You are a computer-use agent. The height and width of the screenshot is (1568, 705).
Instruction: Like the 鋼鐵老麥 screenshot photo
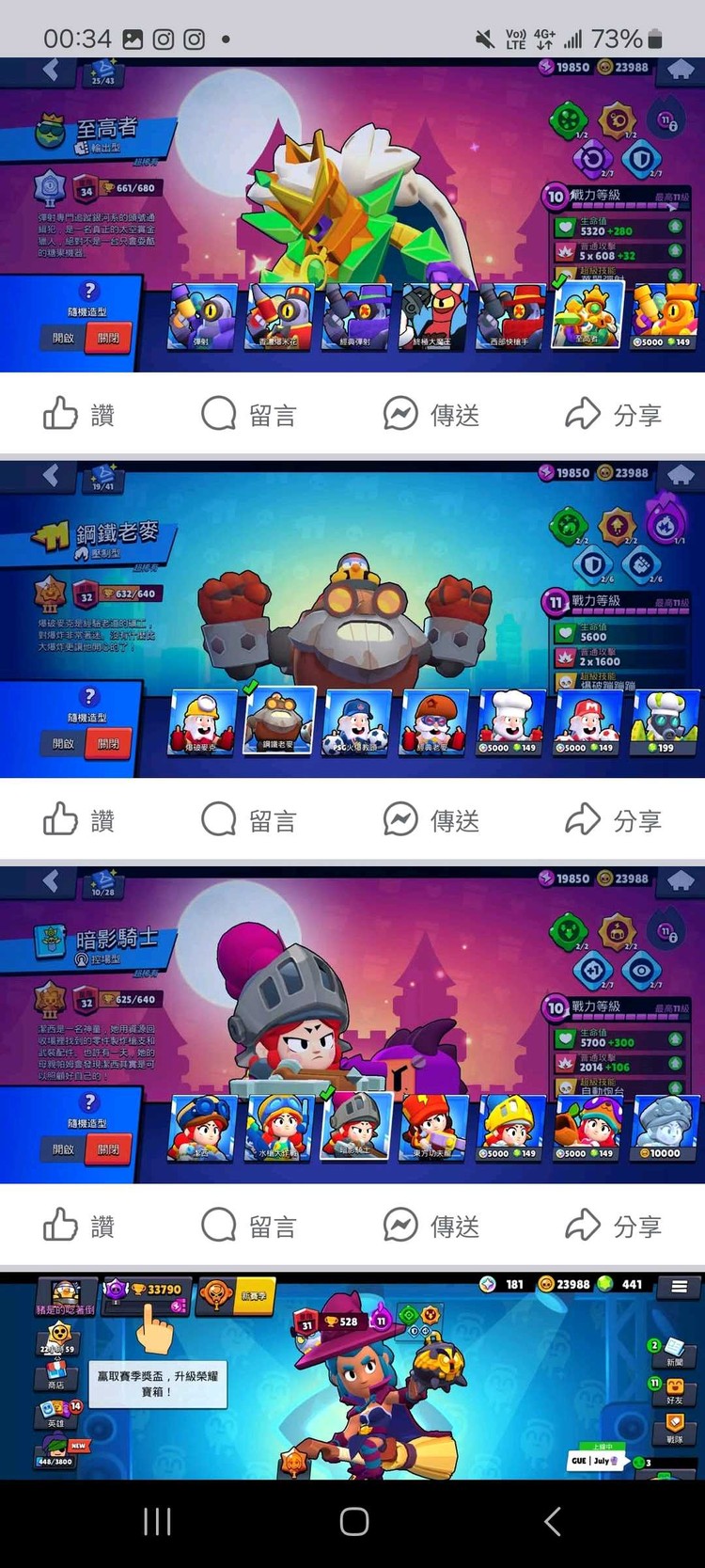(79, 820)
